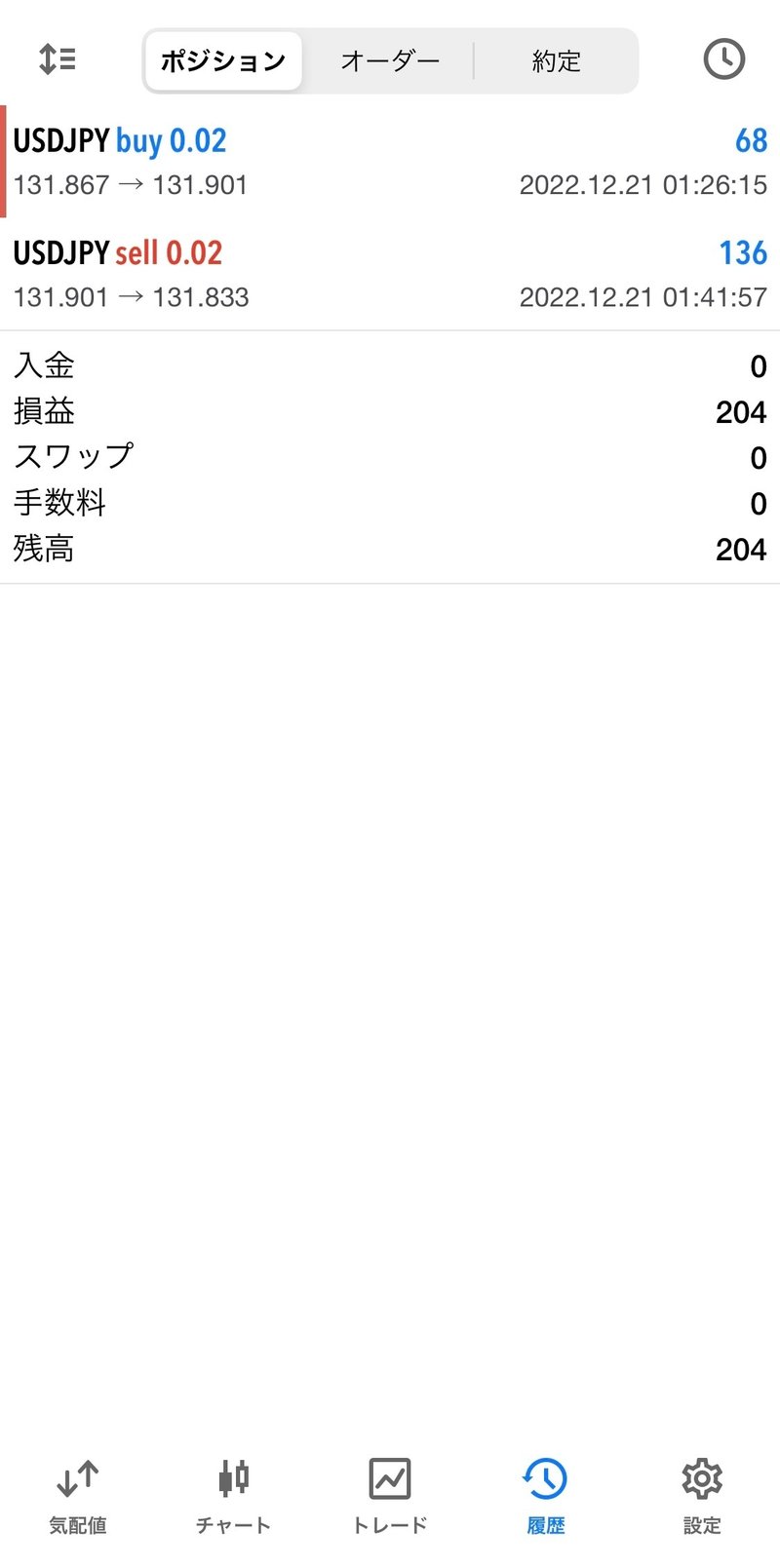Select the 入金 deposit row
The width and height of the screenshot is (780, 1568).
pos(390,365)
